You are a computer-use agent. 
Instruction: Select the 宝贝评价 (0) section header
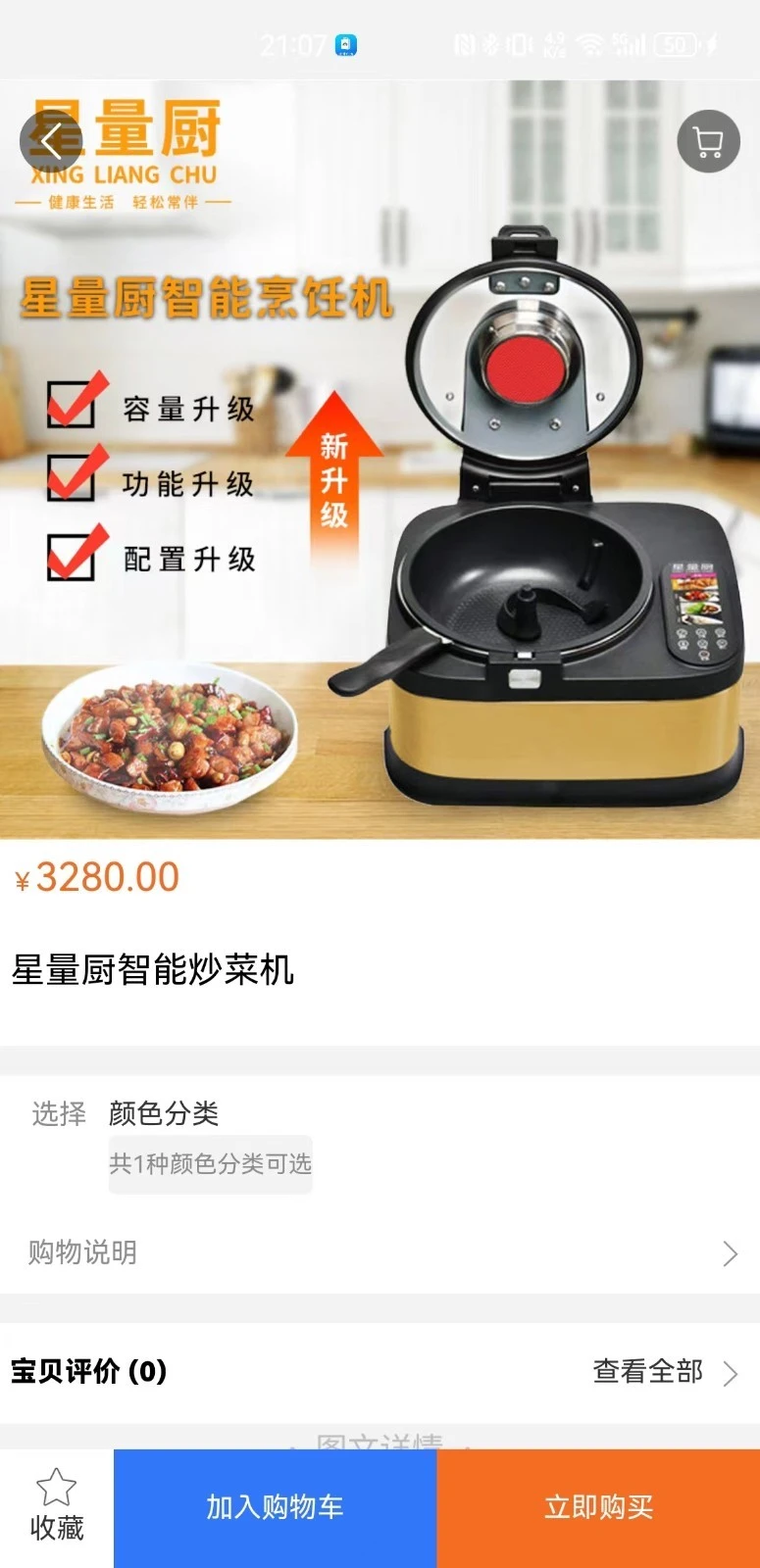pos(87,1373)
